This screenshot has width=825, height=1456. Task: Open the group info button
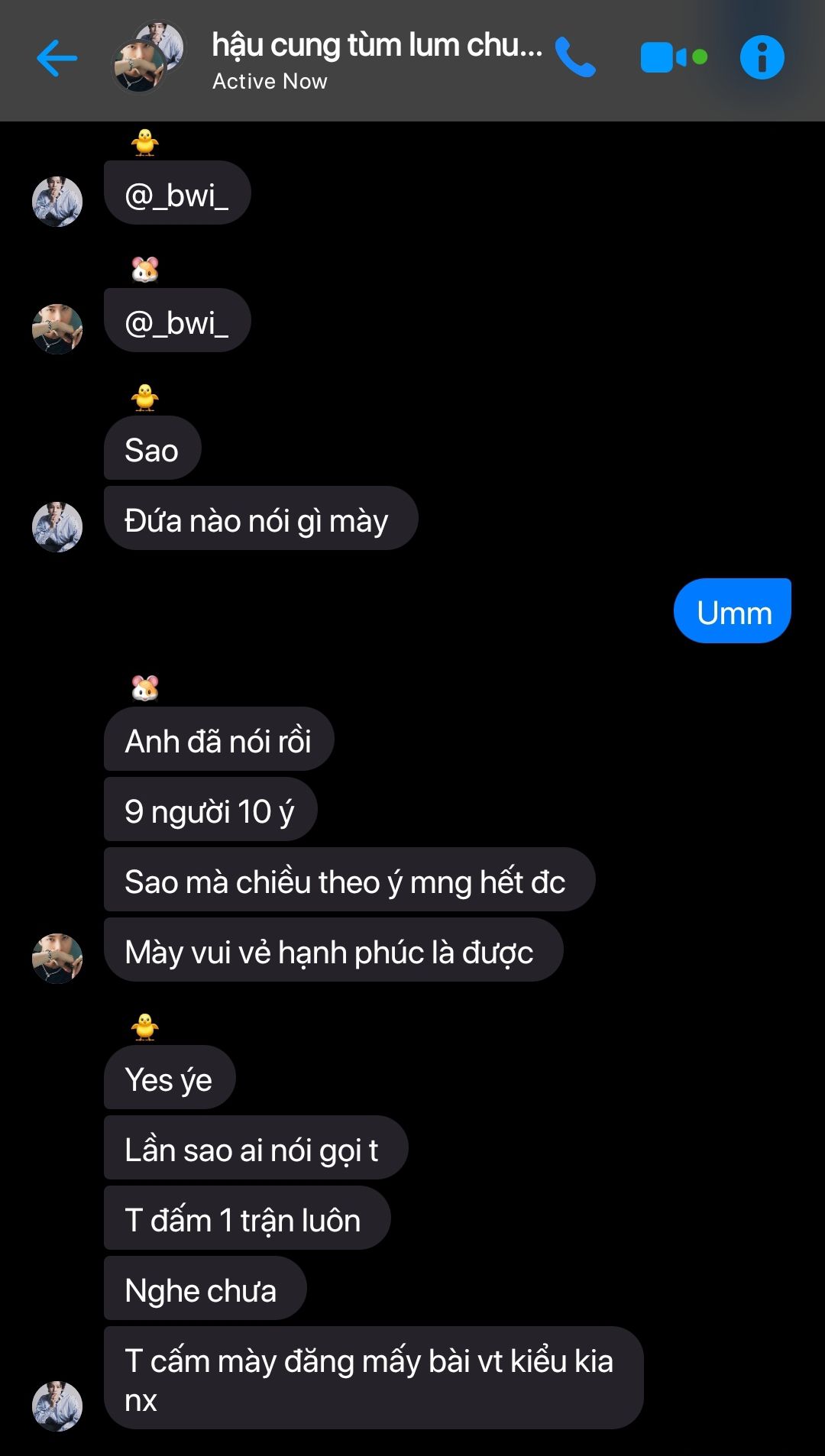point(762,57)
